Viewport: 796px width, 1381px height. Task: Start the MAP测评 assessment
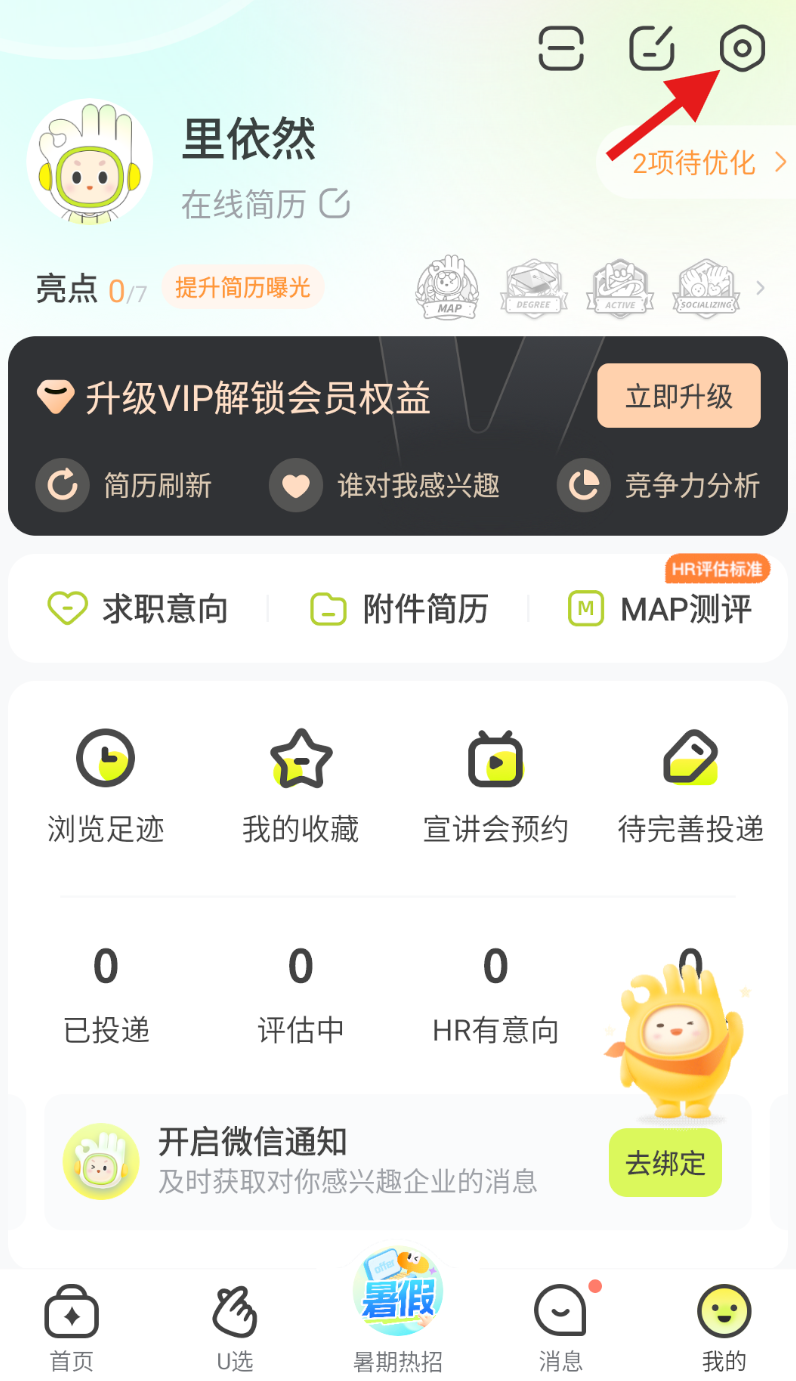coord(660,608)
